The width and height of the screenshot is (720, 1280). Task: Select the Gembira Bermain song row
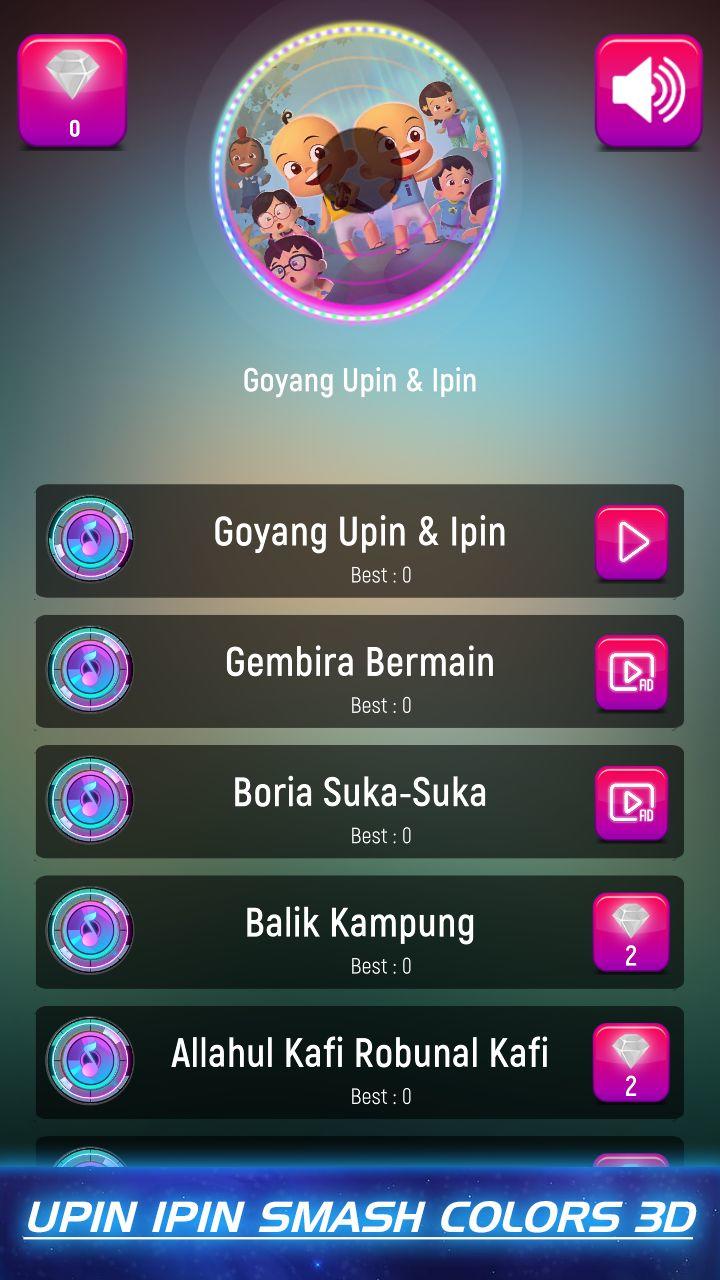click(x=359, y=672)
